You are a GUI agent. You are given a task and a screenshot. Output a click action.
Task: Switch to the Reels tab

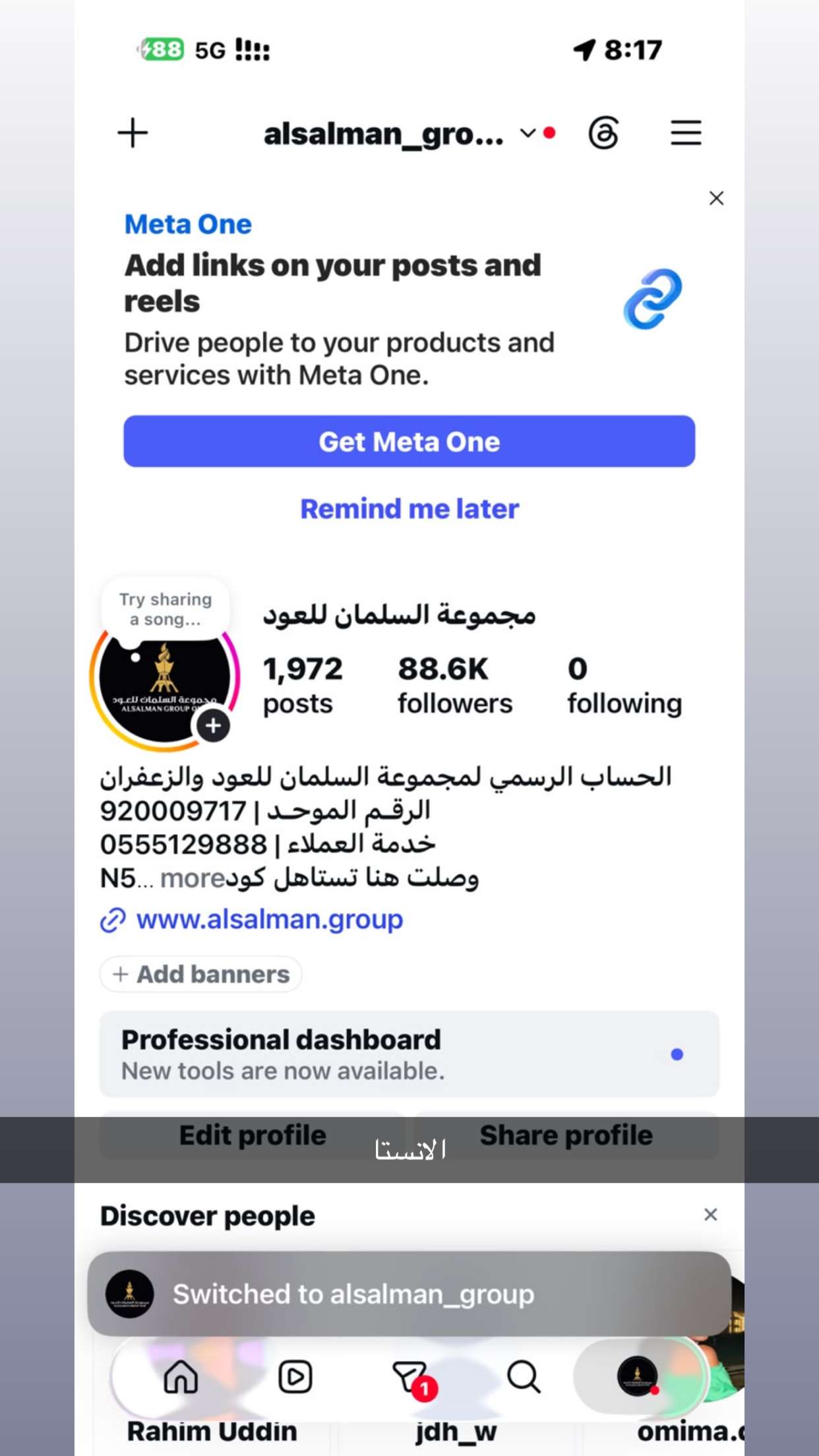[x=295, y=1377]
